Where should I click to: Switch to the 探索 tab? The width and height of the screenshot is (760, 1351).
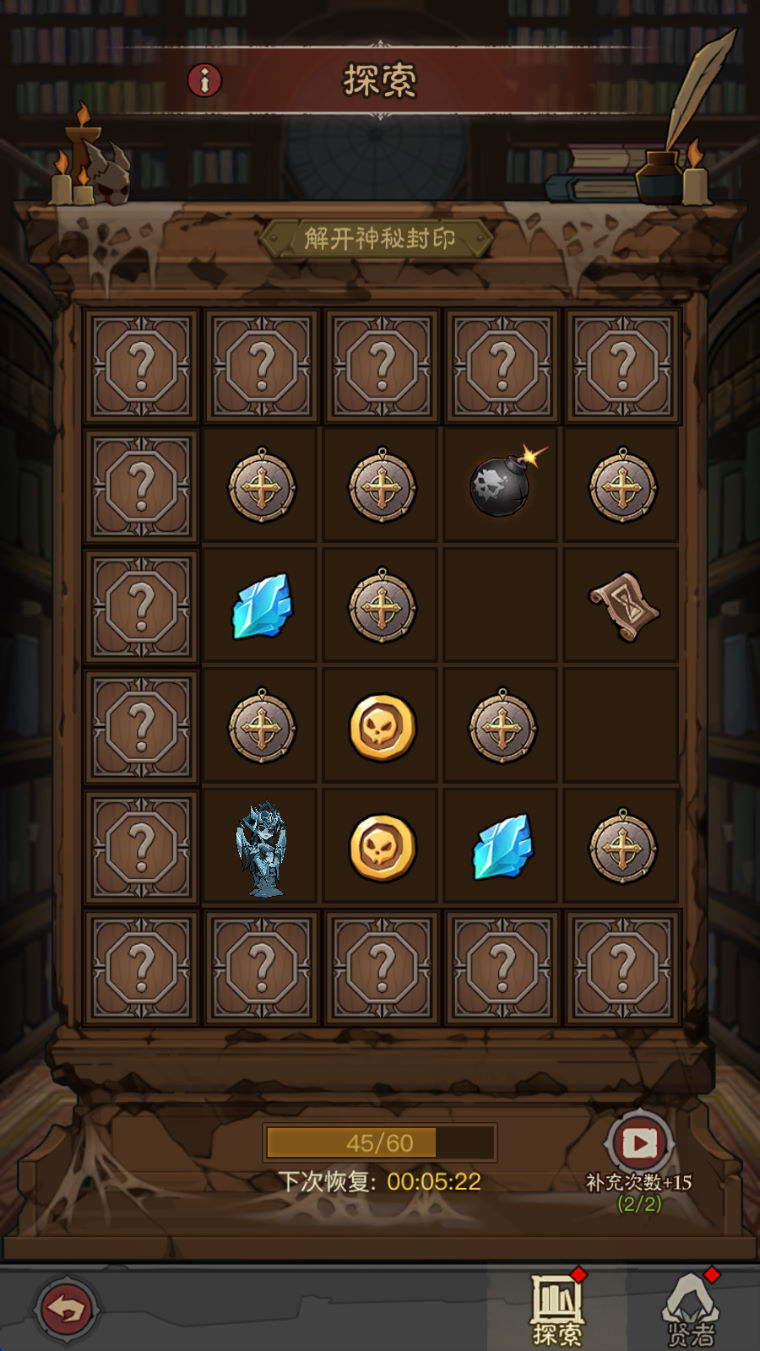click(x=556, y=1310)
